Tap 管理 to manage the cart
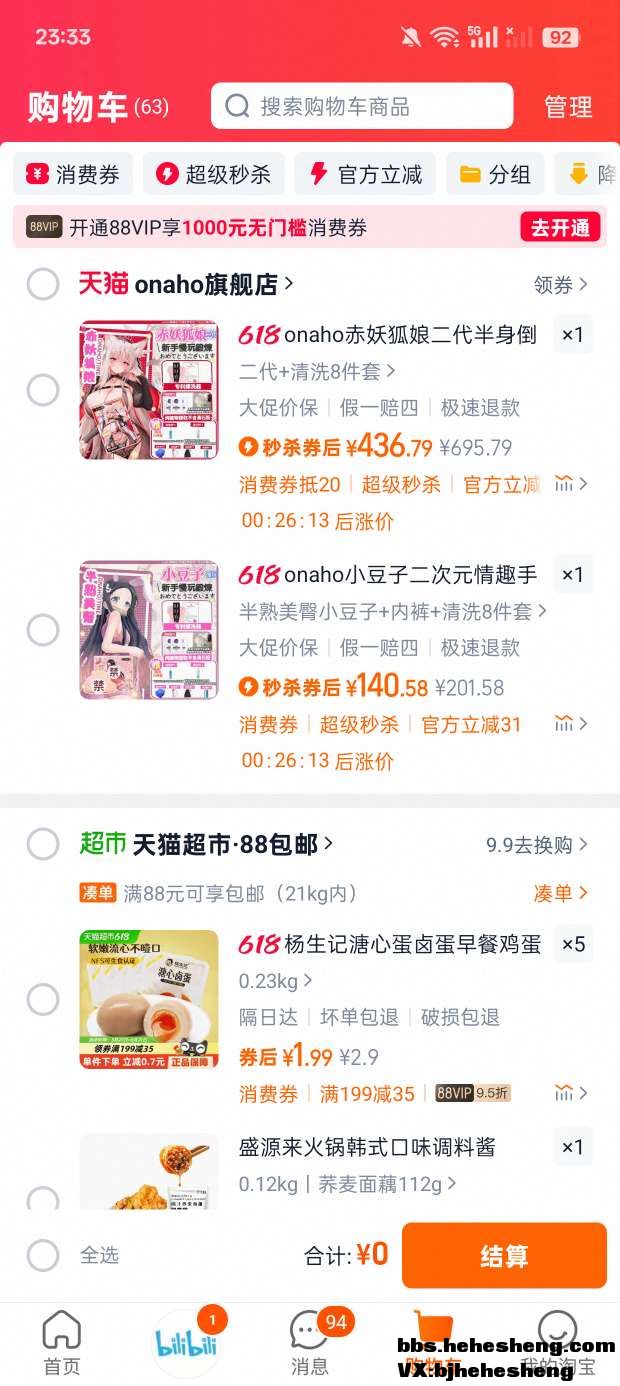The width and height of the screenshot is (620, 1386). coord(567,107)
